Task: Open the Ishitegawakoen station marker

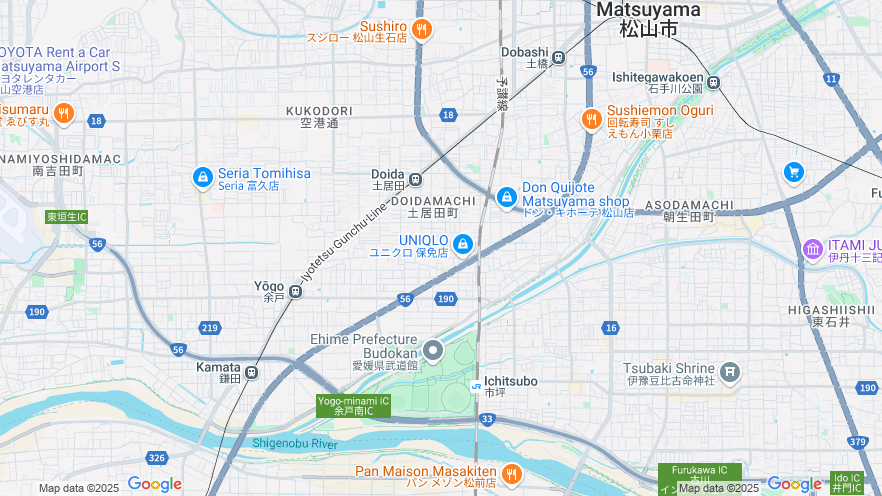Action: (x=713, y=83)
